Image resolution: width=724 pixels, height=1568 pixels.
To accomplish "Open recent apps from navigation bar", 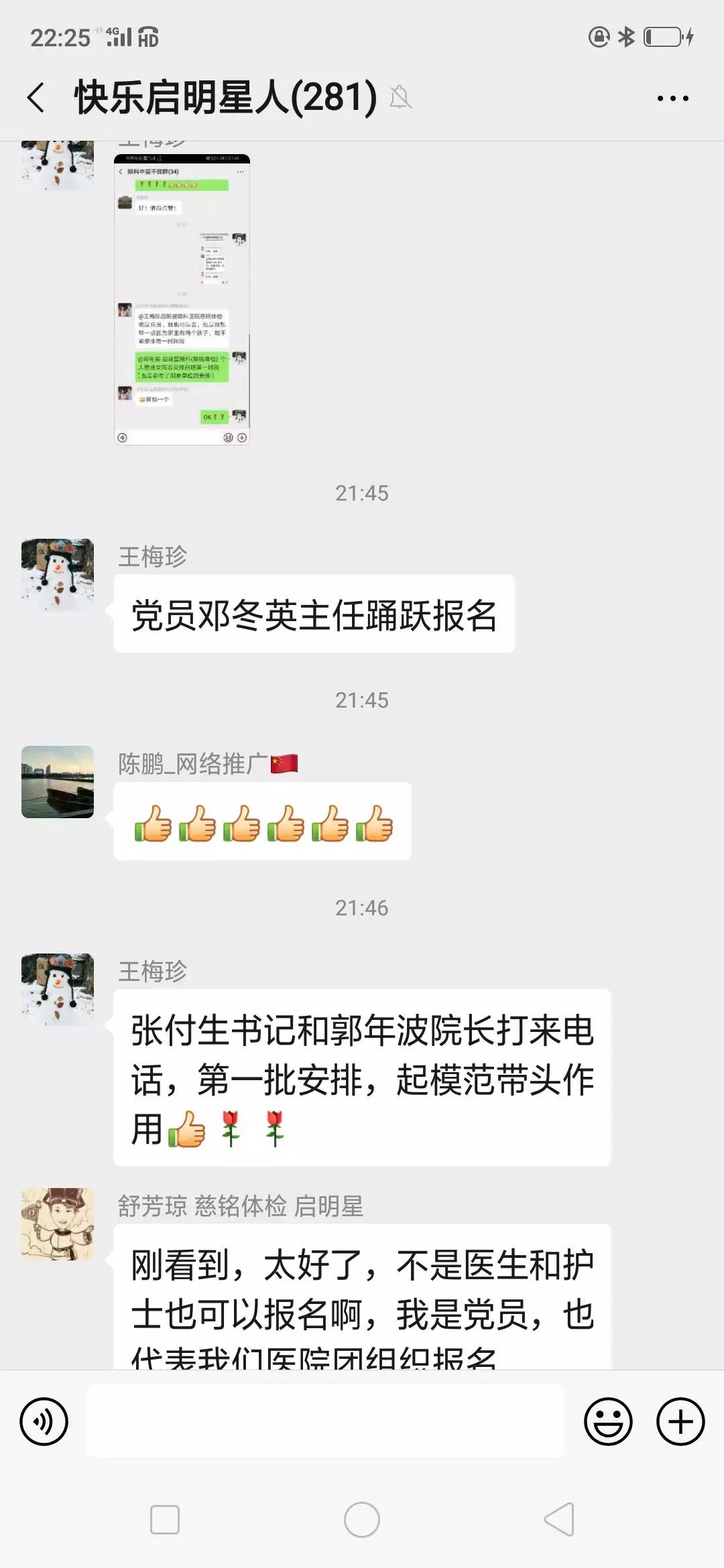I will [165, 1520].
